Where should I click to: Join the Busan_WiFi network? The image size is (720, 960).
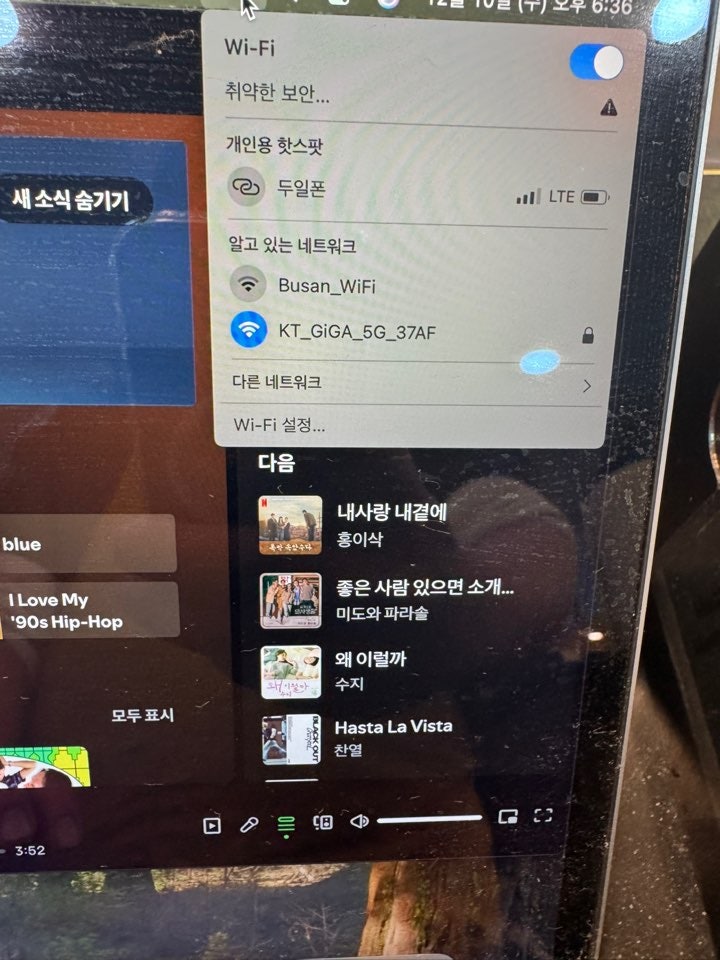[x=327, y=286]
